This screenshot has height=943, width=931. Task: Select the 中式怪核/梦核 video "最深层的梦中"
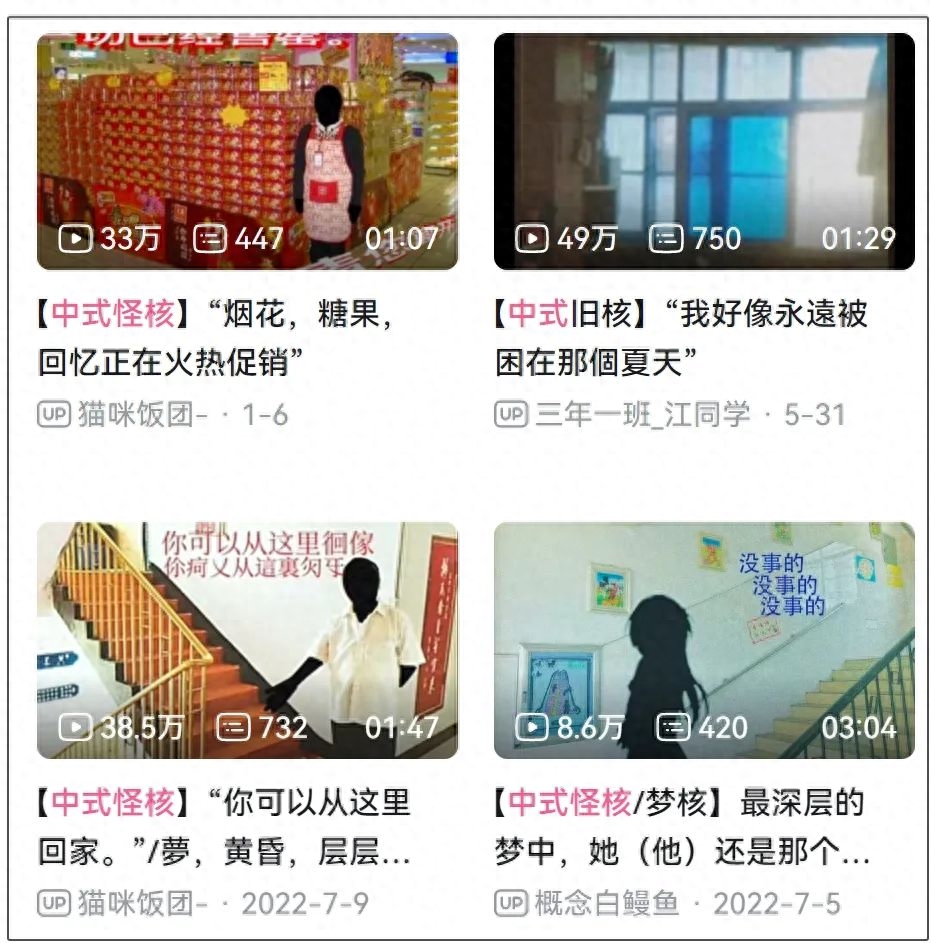tap(704, 640)
